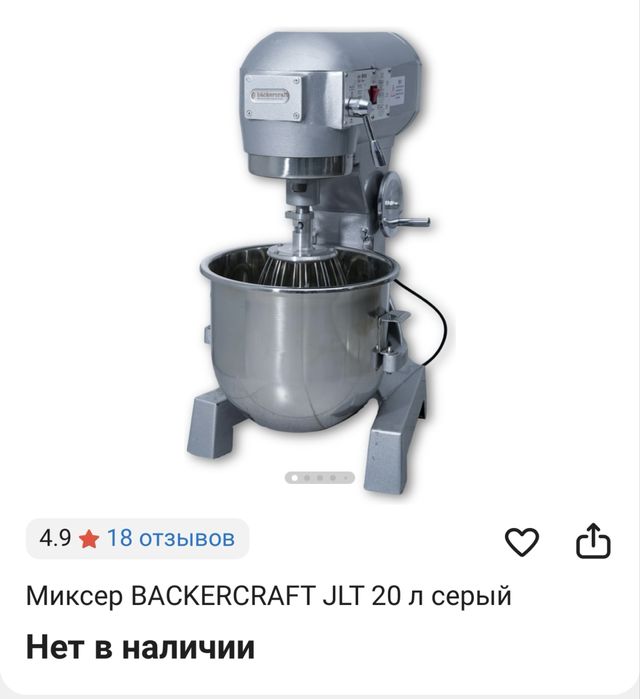Share this product

tap(592, 540)
